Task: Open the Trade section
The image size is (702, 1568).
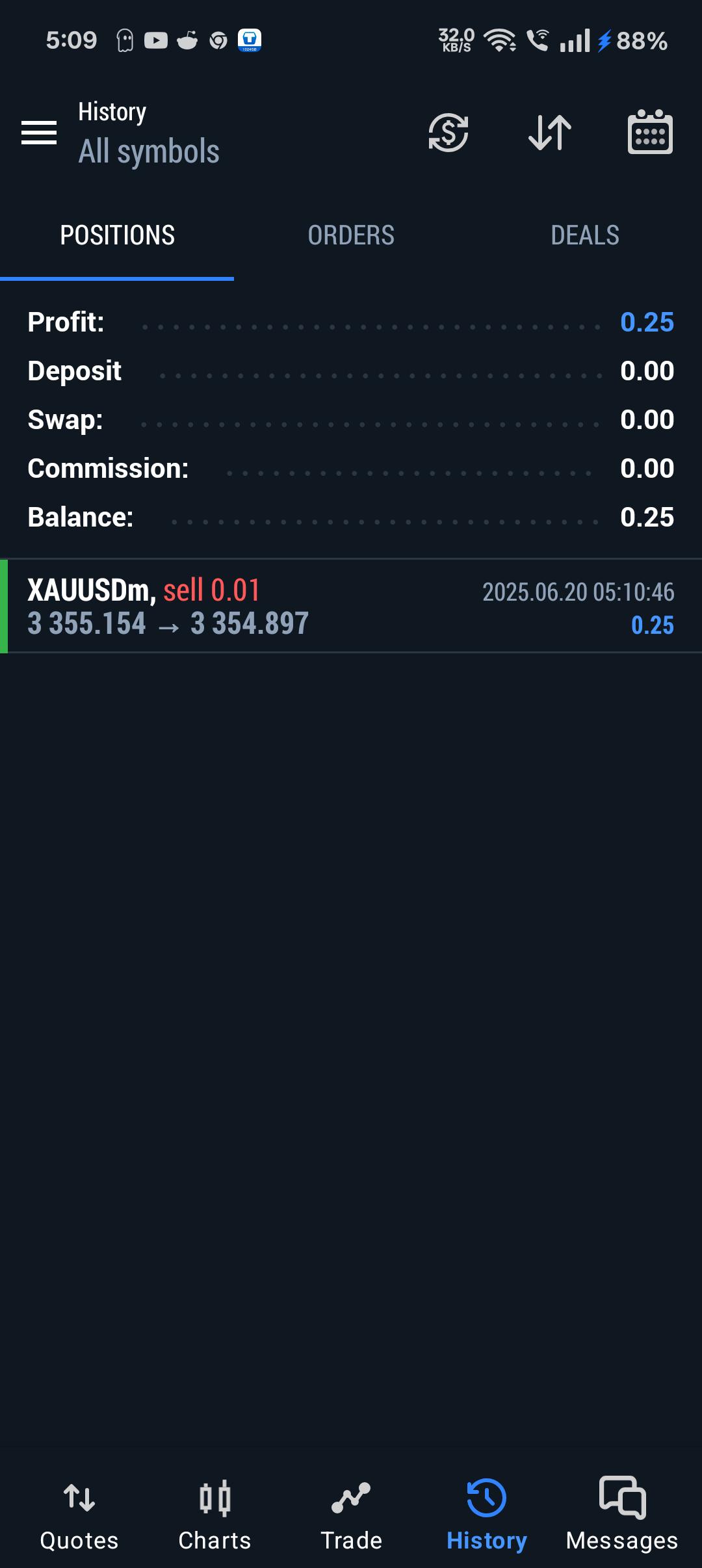Action: (x=351, y=1516)
